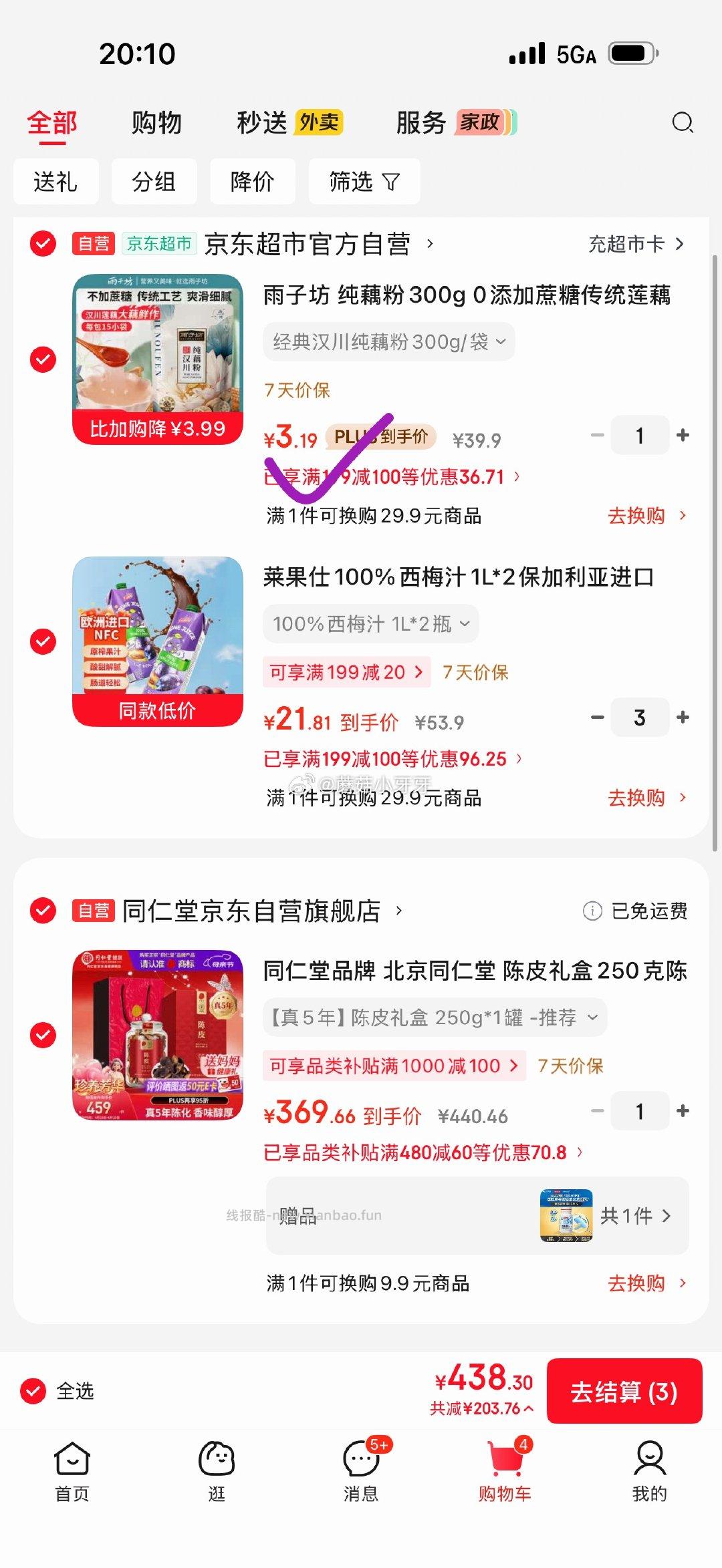This screenshot has width=722, height=1568.
Task: Expand the 西梅汁 1L*2瓶 variant selector
Action: click(x=370, y=623)
